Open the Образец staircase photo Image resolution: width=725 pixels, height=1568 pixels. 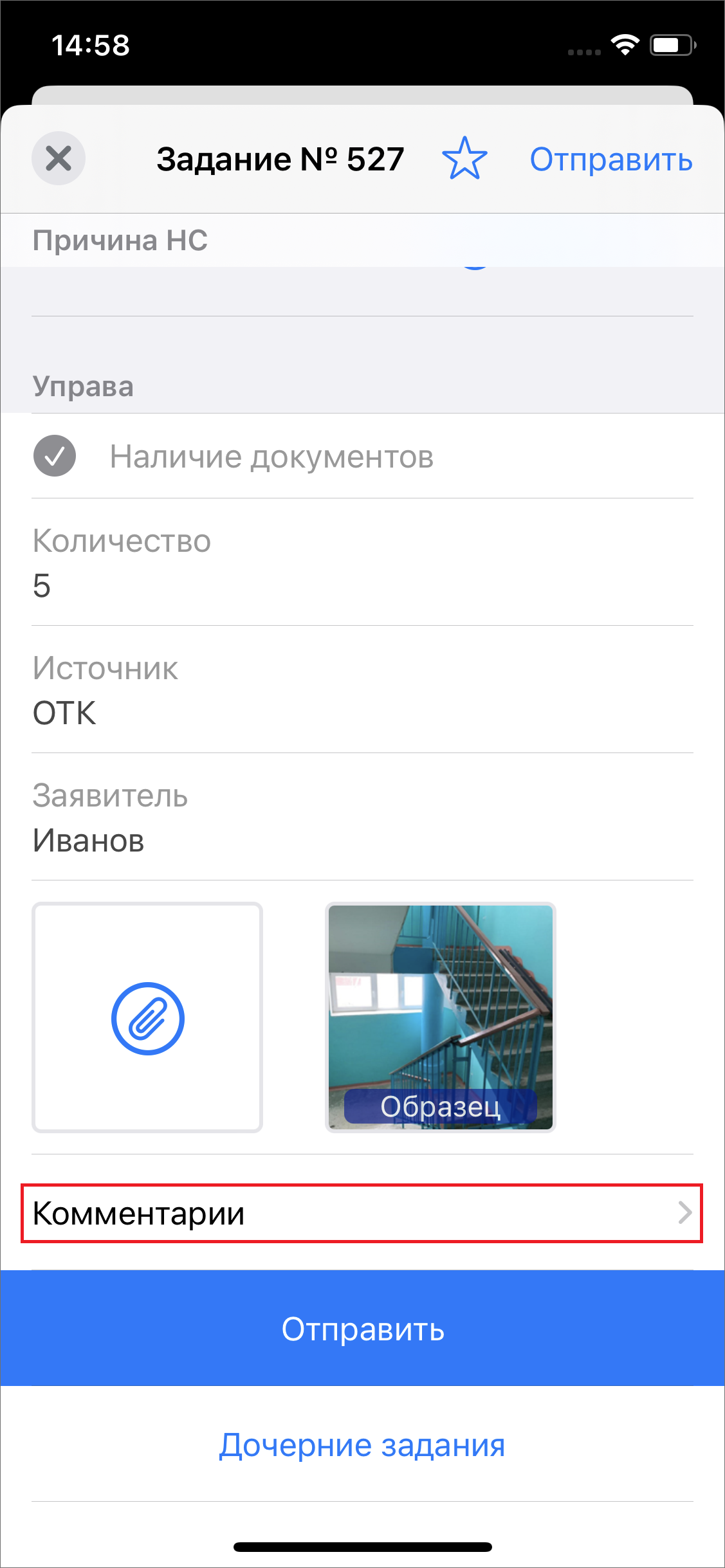pos(441,1017)
